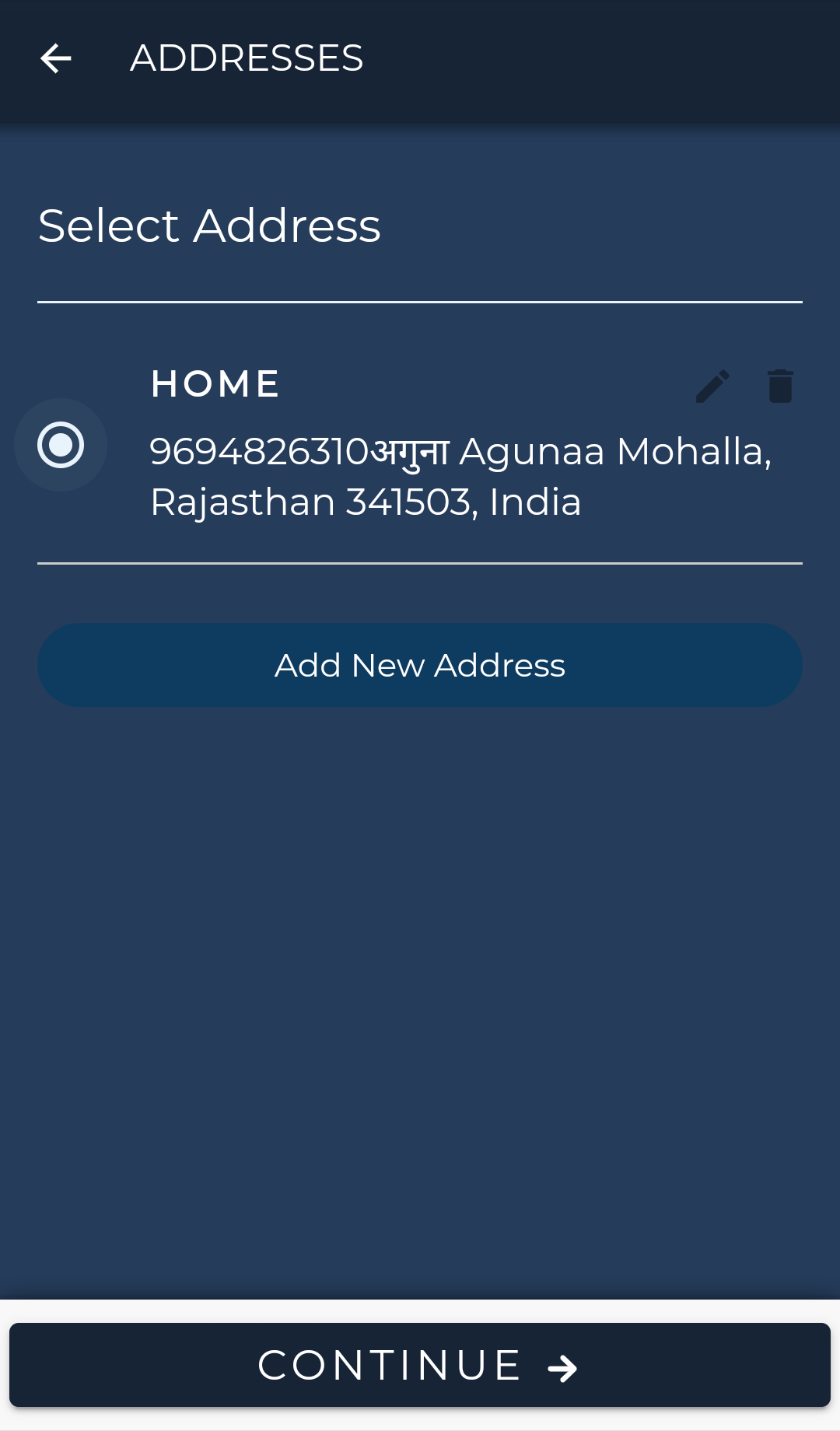840x1431 pixels.
Task: Choose the radio selector for the Rajasthan address
Action: click(x=62, y=445)
